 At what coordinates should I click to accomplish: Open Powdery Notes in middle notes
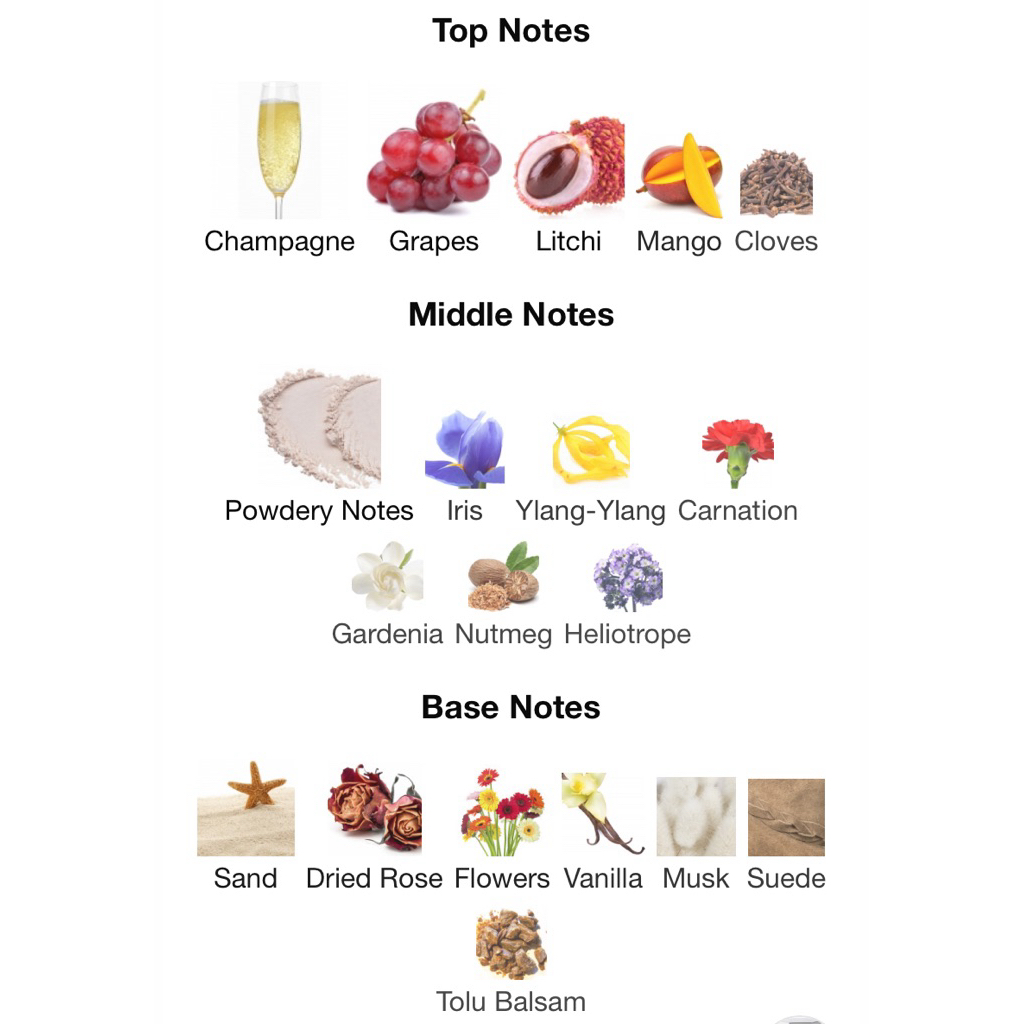319,447
